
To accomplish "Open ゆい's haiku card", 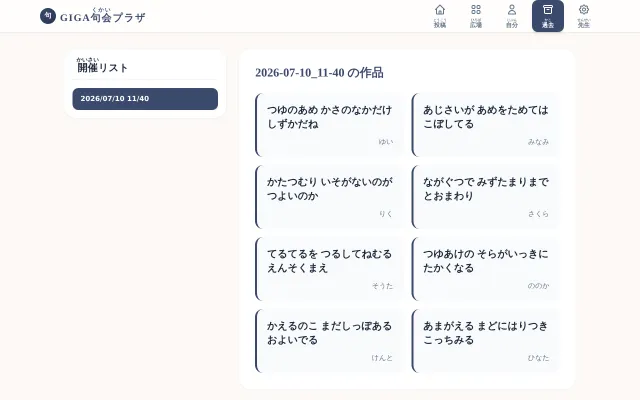I will 329,125.
